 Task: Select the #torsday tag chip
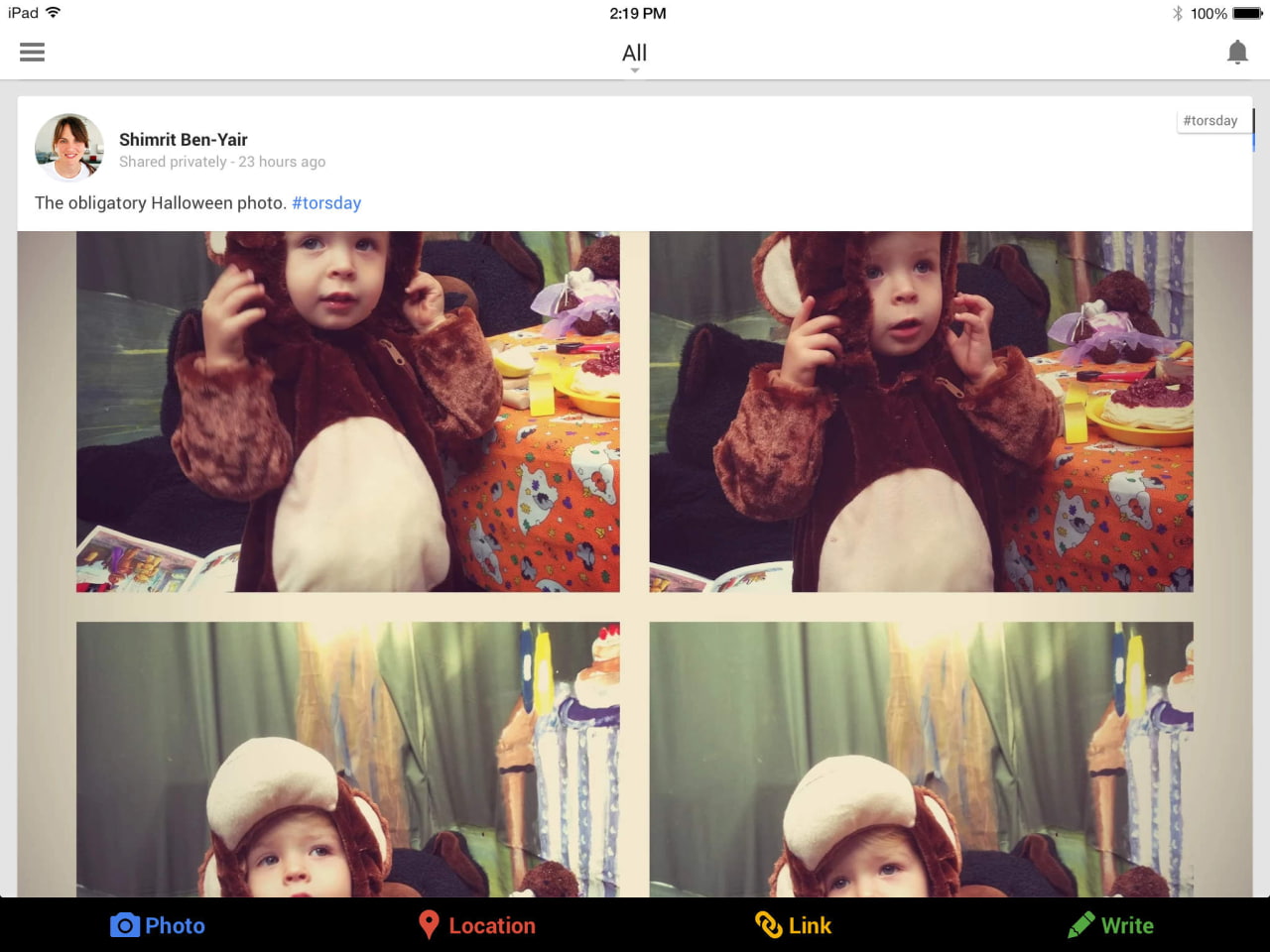[1209, 121]
